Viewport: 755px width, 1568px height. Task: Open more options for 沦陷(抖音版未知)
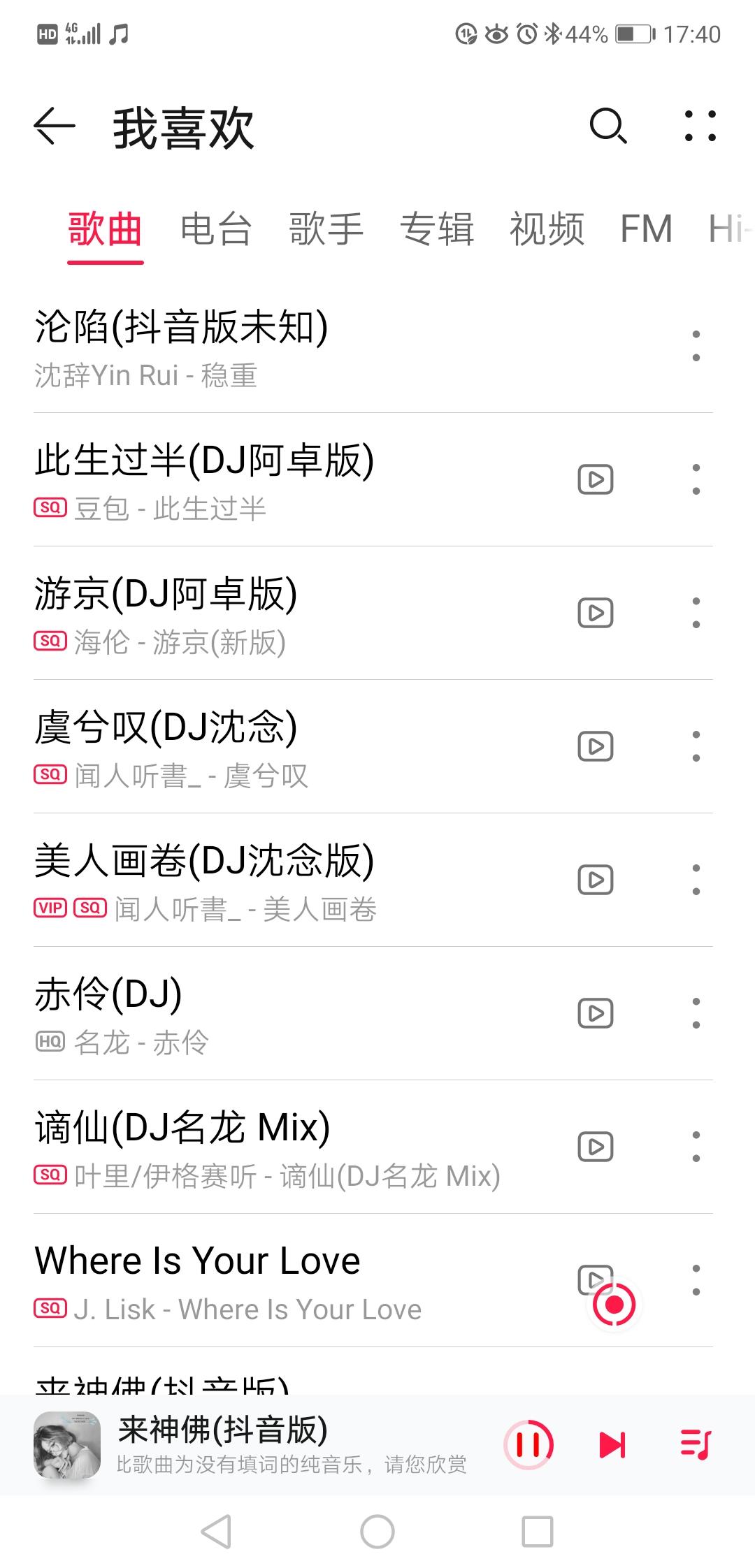tap(696, 346)
